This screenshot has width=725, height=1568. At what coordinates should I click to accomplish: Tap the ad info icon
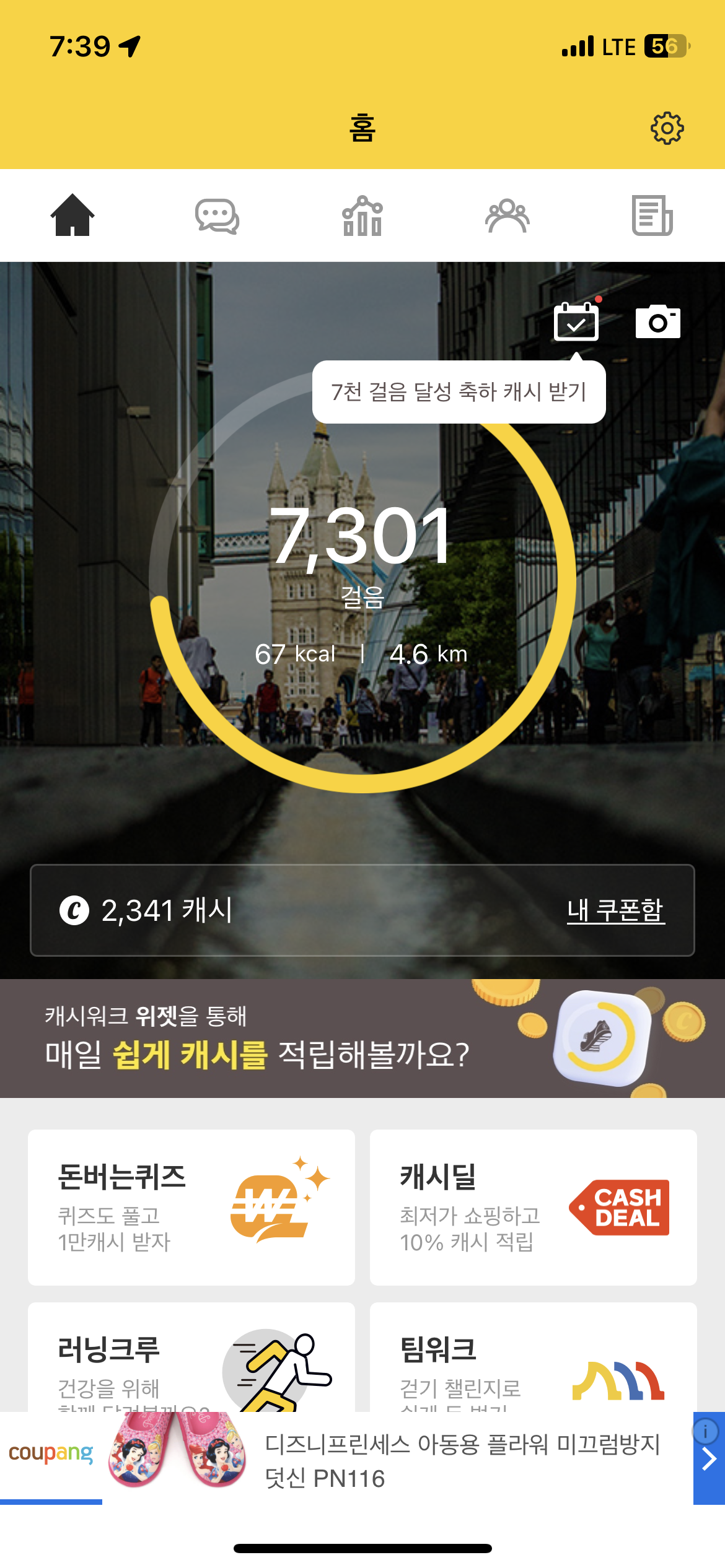point(705,1431)
